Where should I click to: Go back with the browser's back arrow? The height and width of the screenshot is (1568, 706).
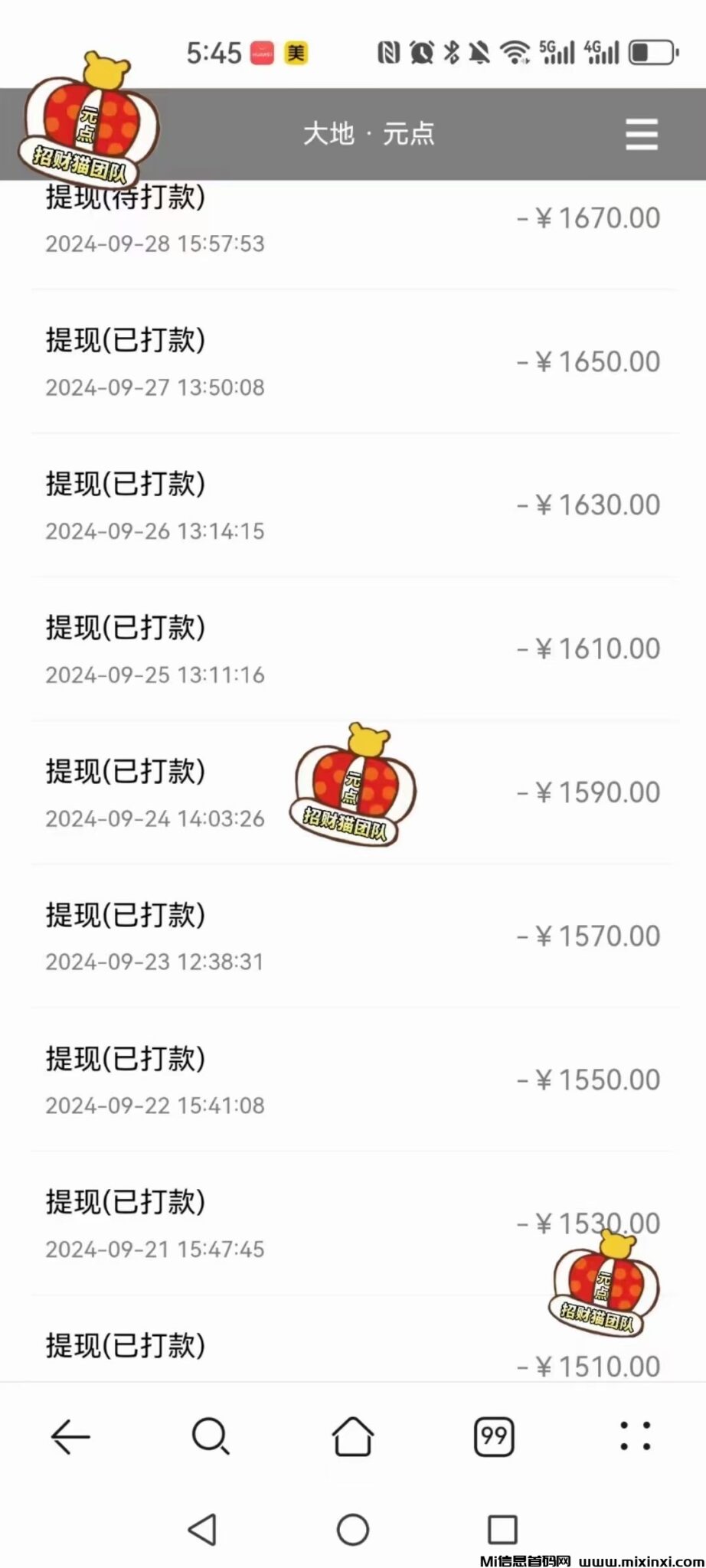[70, 1436]
